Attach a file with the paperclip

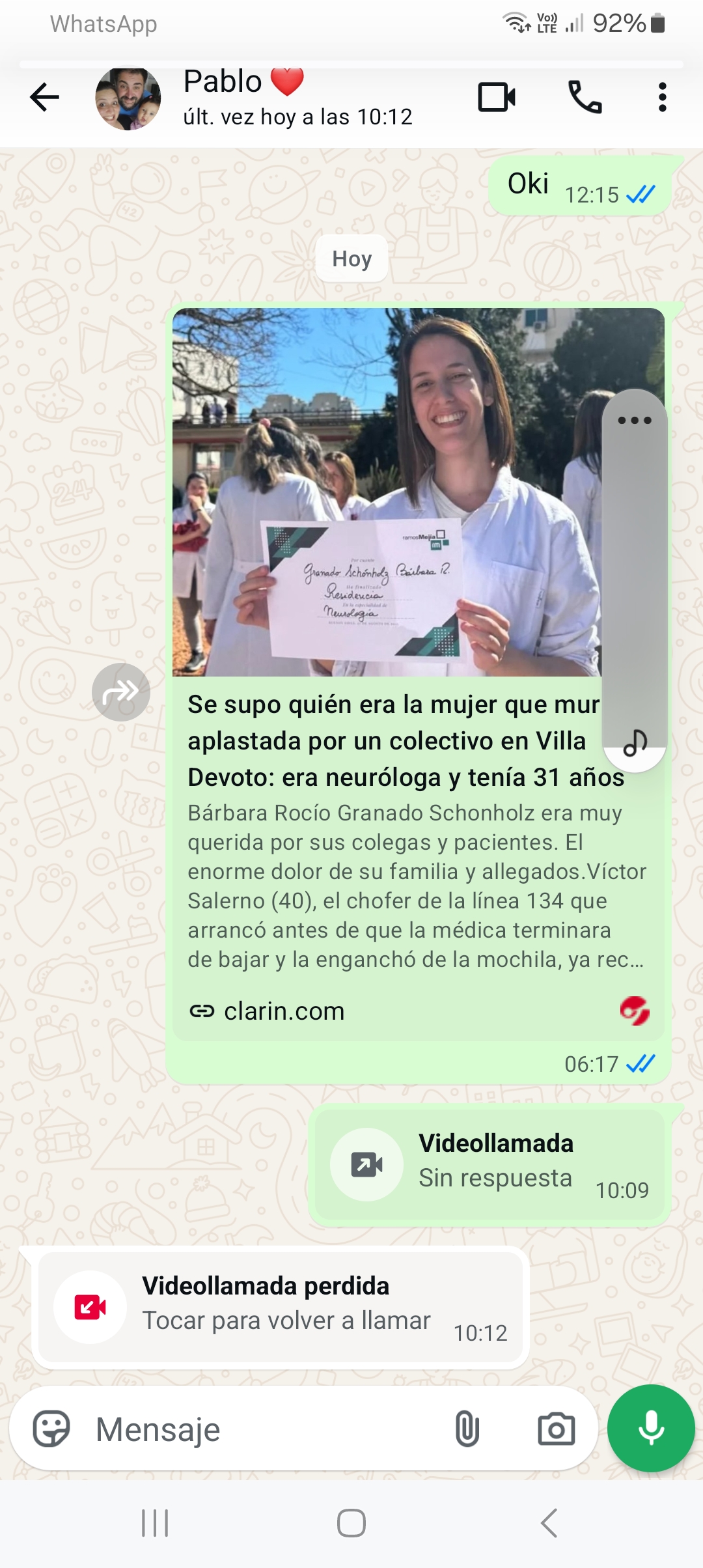click(467, 1429)
